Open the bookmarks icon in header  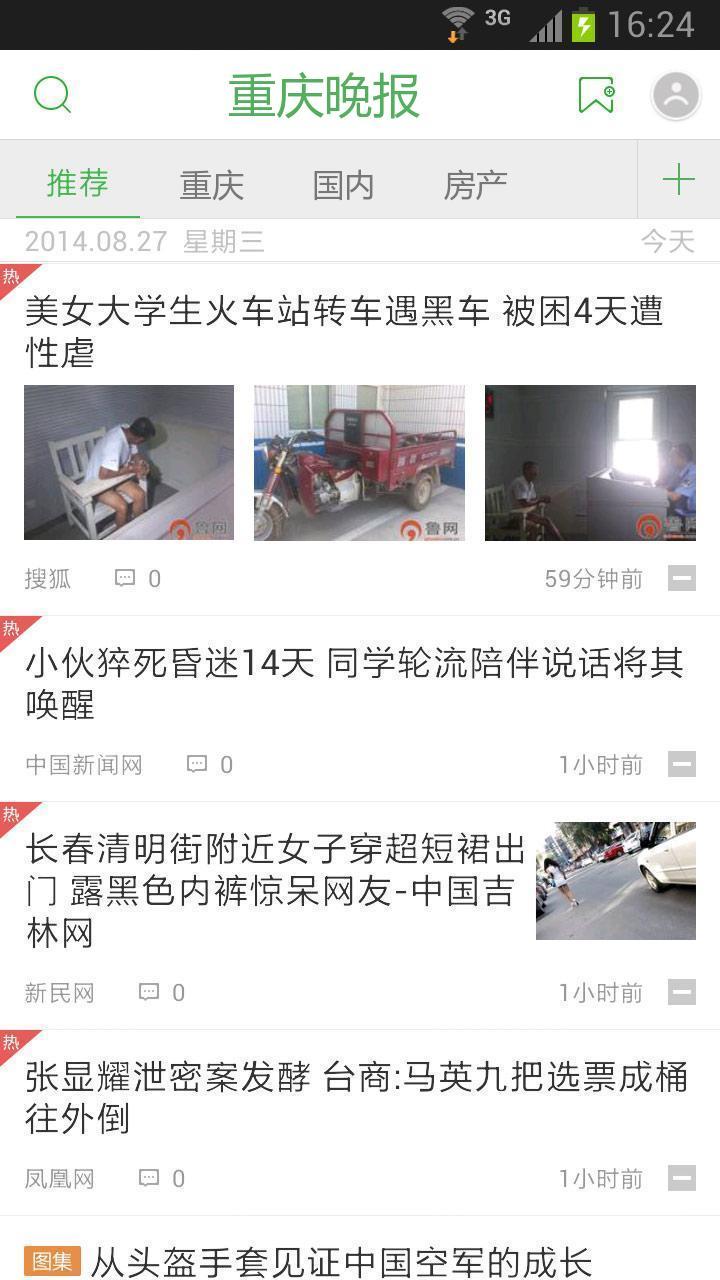point(596,95)
